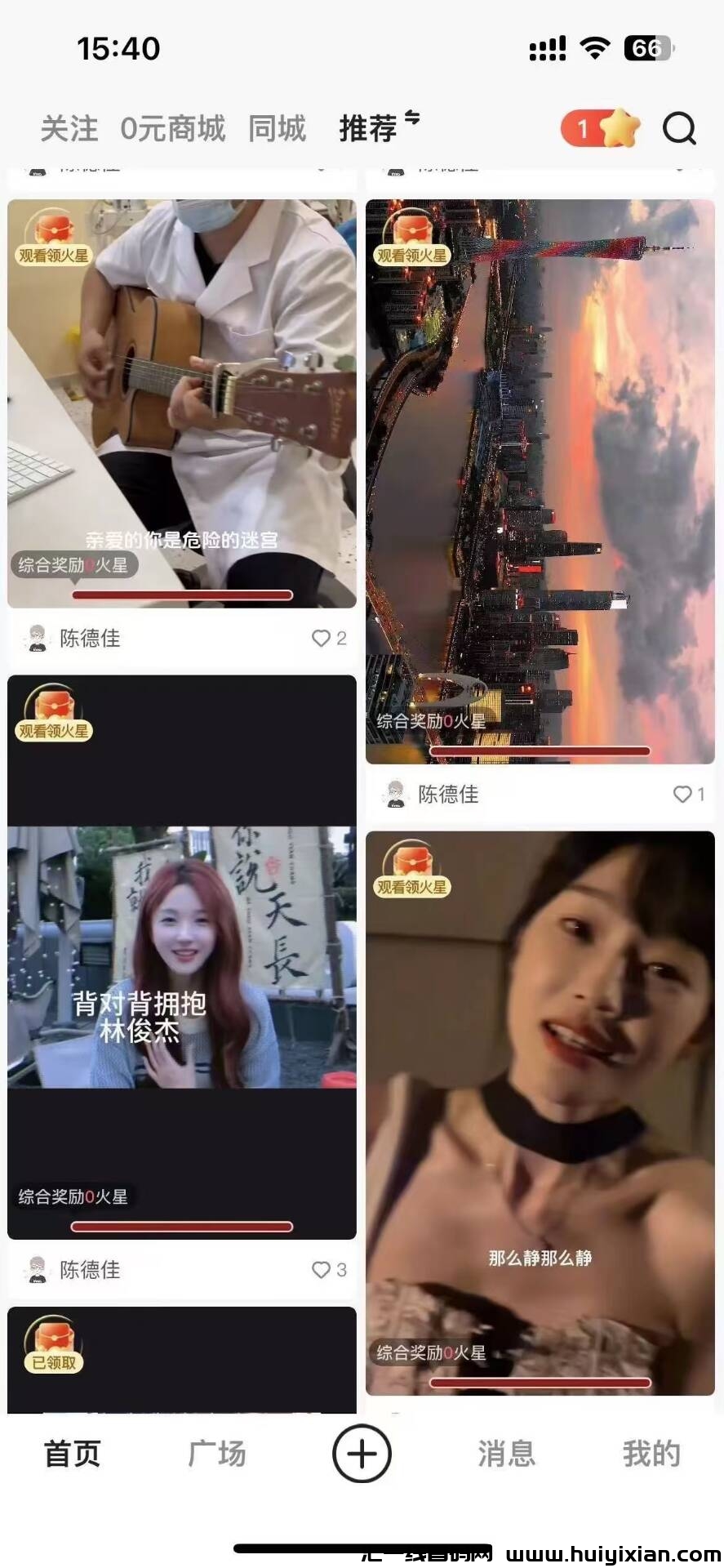
Task: Open the 那么静那么静 video
Action: [x=540, y=1112]
